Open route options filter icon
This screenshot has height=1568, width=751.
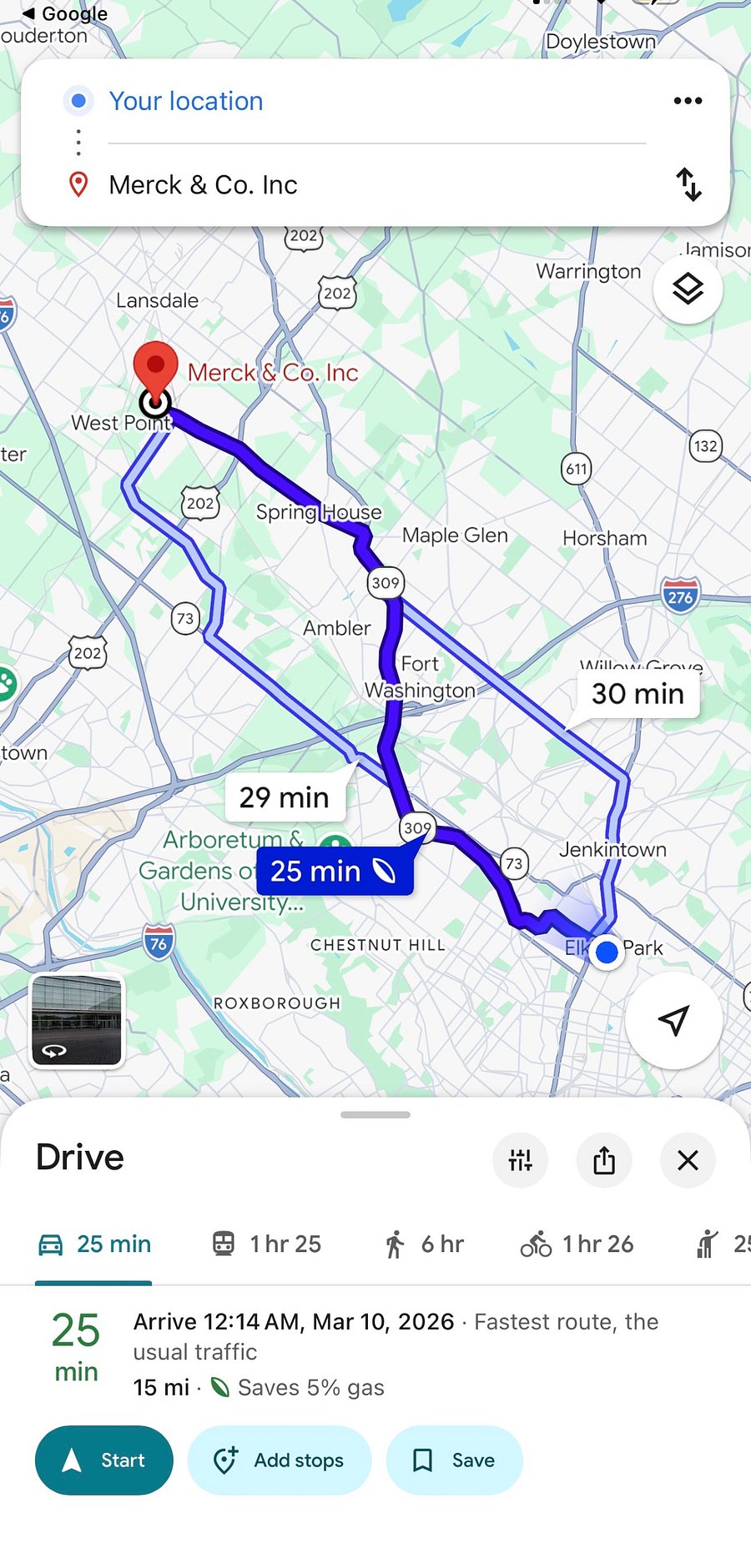520,1159
